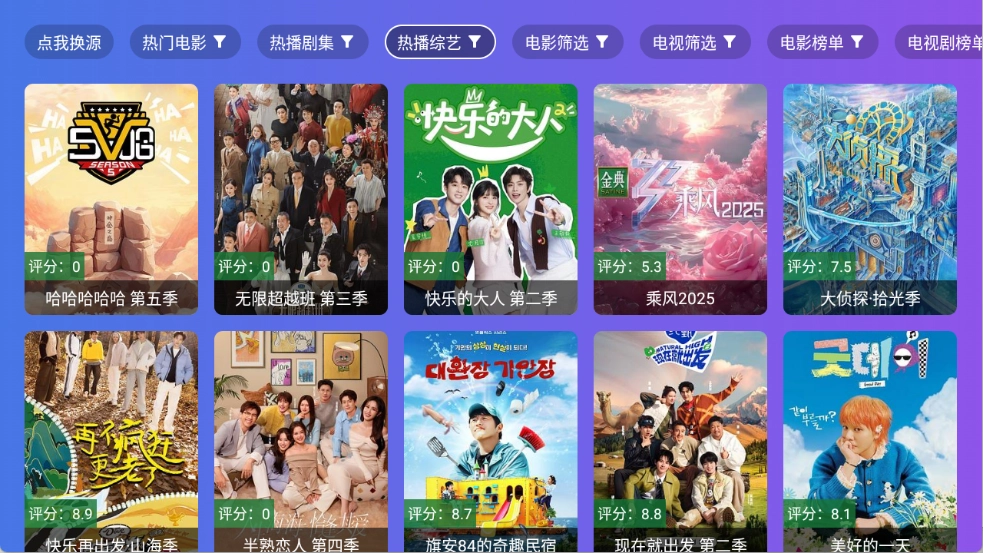Open 哈哈哈哈哈 第五季 show card

point(111,198)
